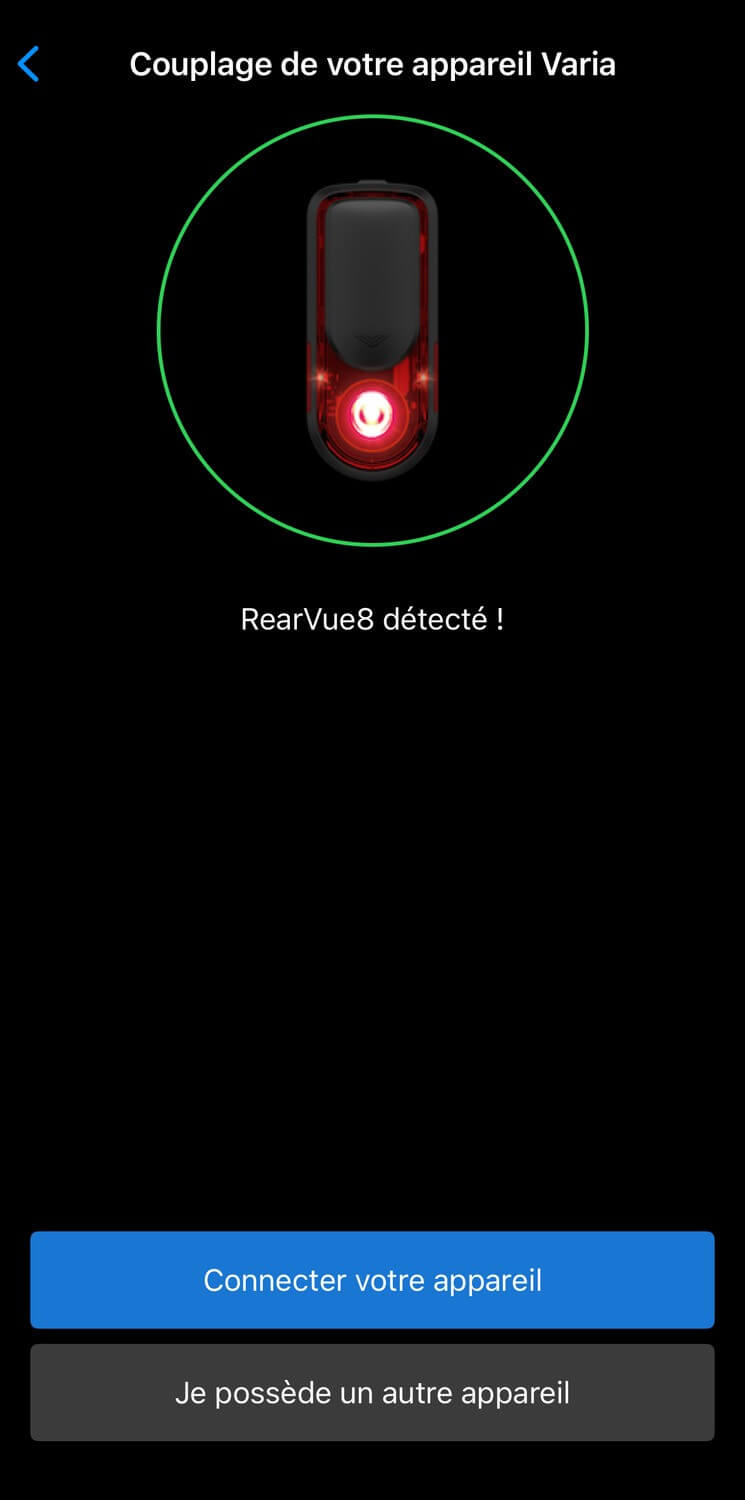
Task: Tap Connecter votre appareil
Action: pos(372,1280)
